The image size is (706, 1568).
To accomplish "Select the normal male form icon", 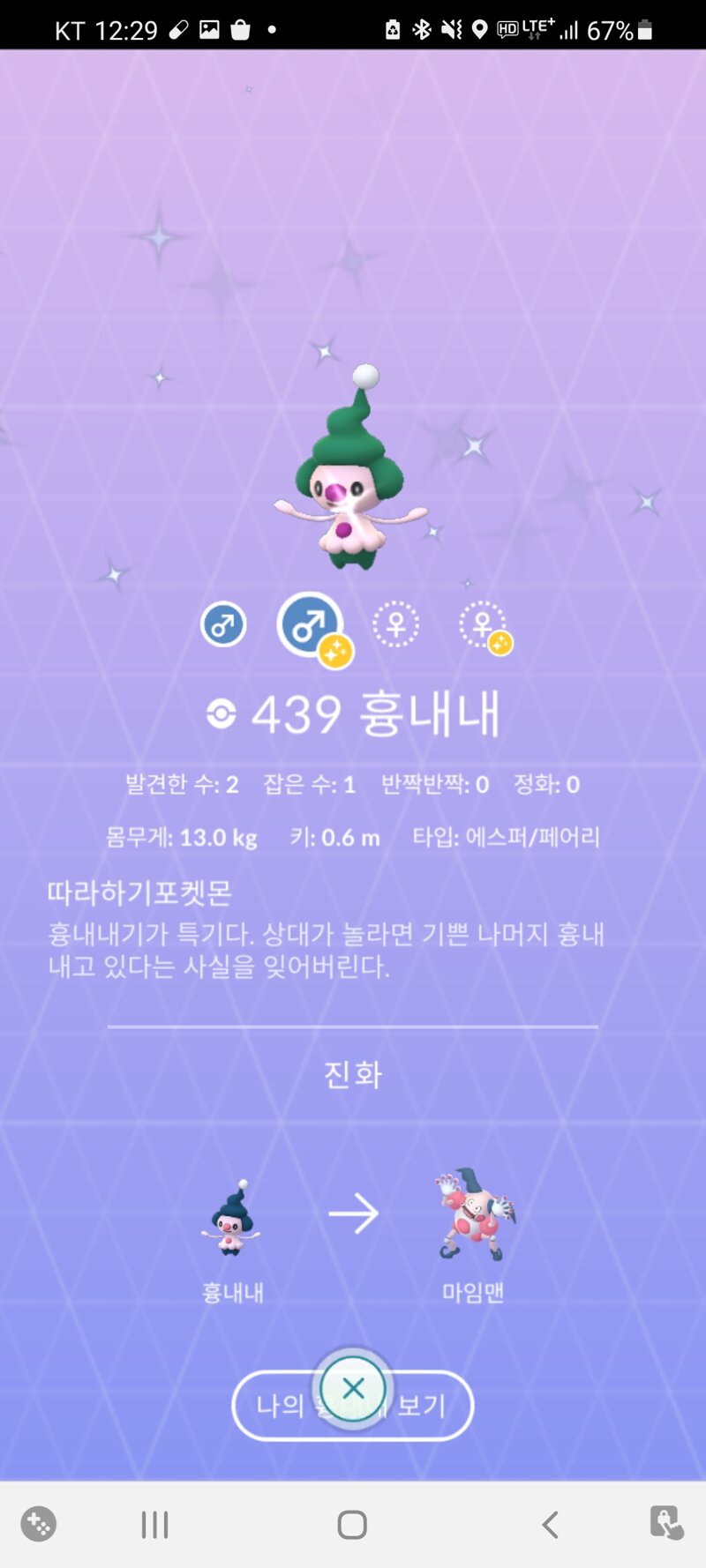I will coord(223,624).
